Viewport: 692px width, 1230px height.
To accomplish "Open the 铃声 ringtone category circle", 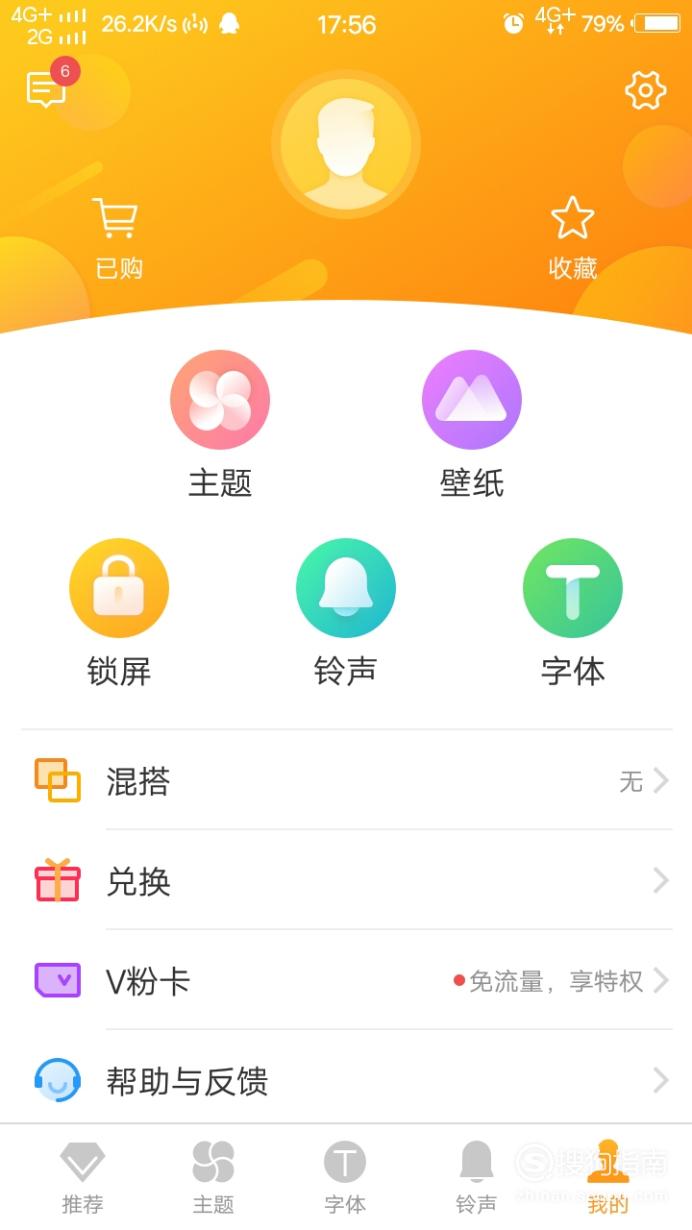I will (346, 588).
